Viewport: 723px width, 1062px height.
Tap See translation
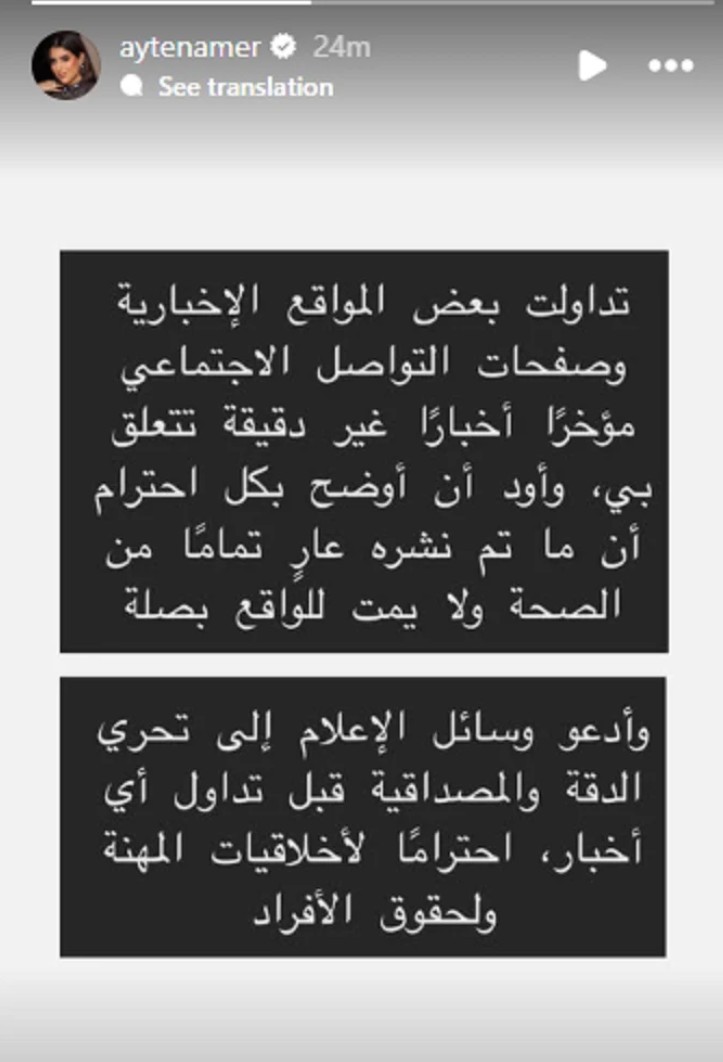[x=245, y=87]
